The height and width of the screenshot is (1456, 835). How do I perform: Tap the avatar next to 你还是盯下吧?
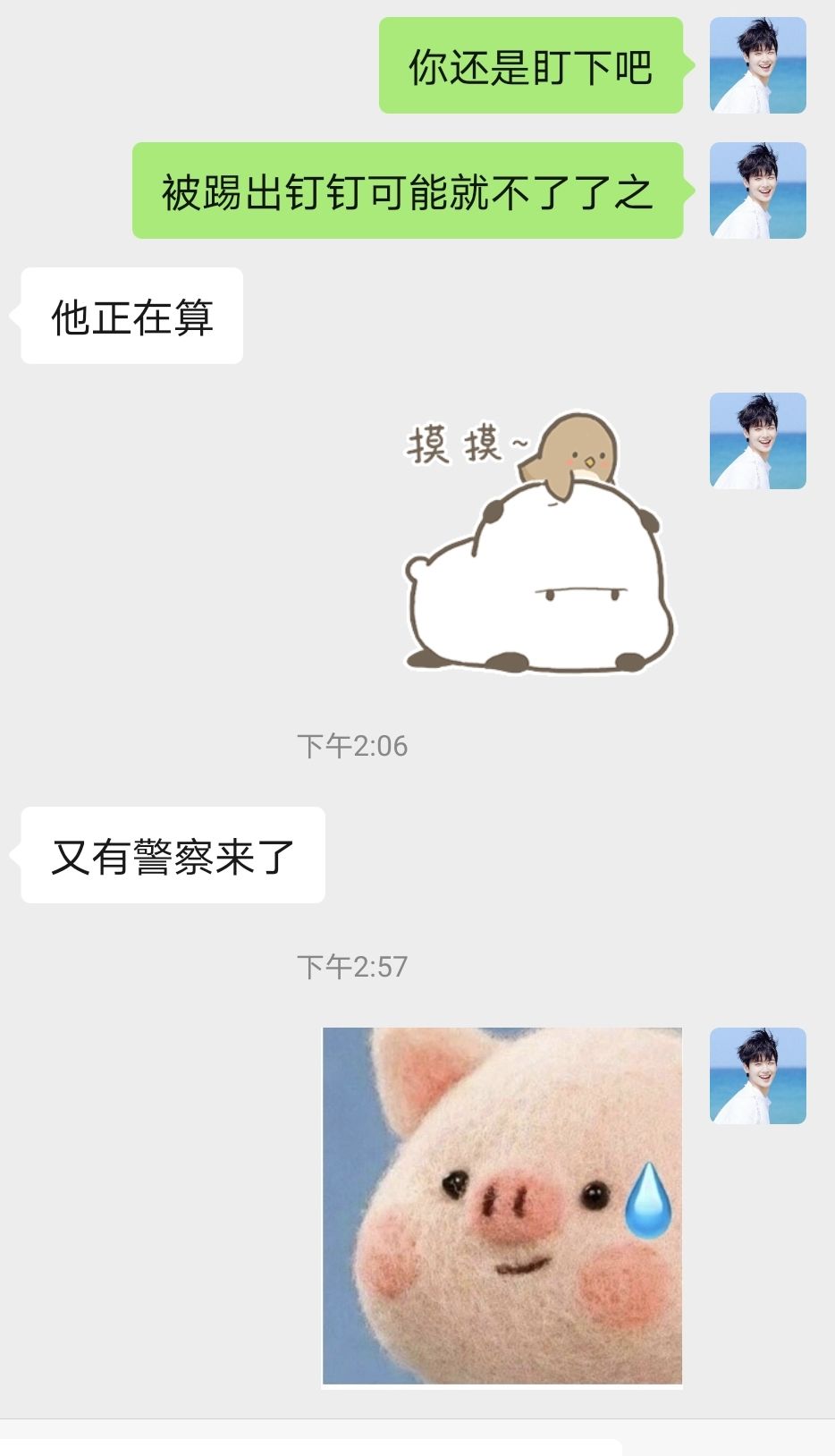pos(758,65)
